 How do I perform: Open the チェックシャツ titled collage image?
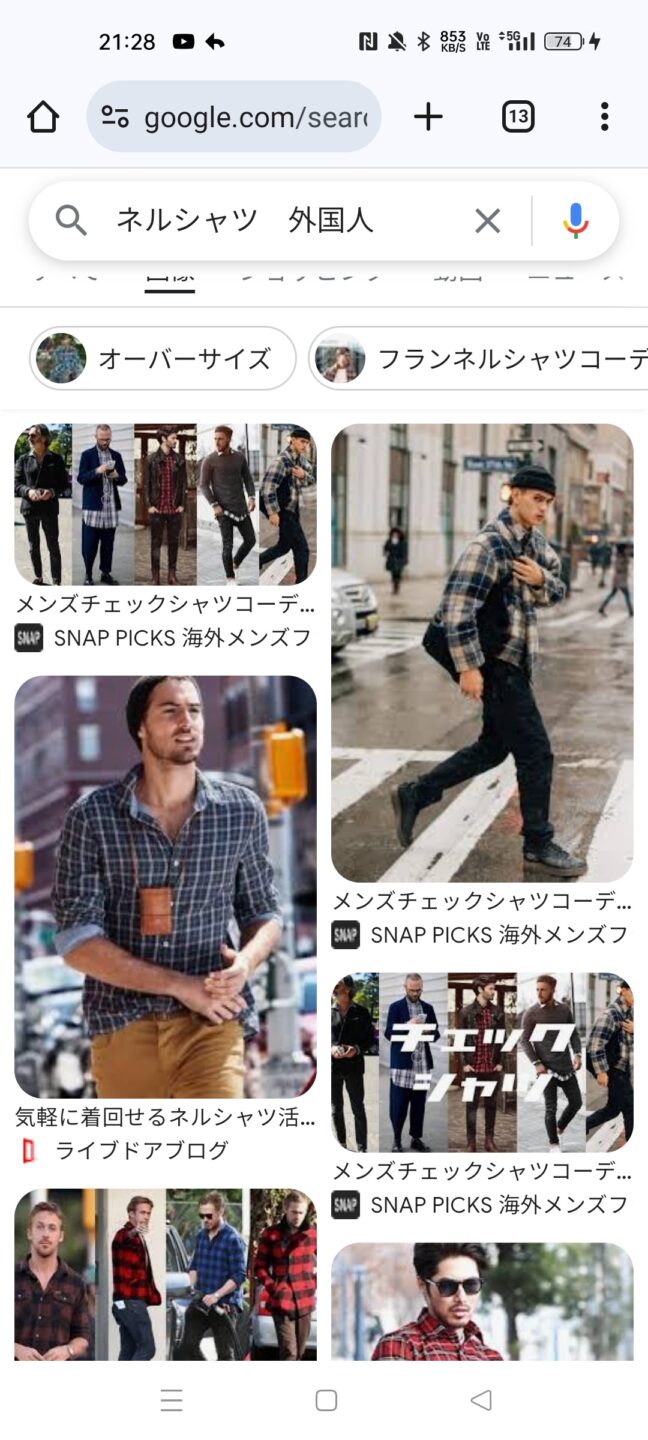482,1062
